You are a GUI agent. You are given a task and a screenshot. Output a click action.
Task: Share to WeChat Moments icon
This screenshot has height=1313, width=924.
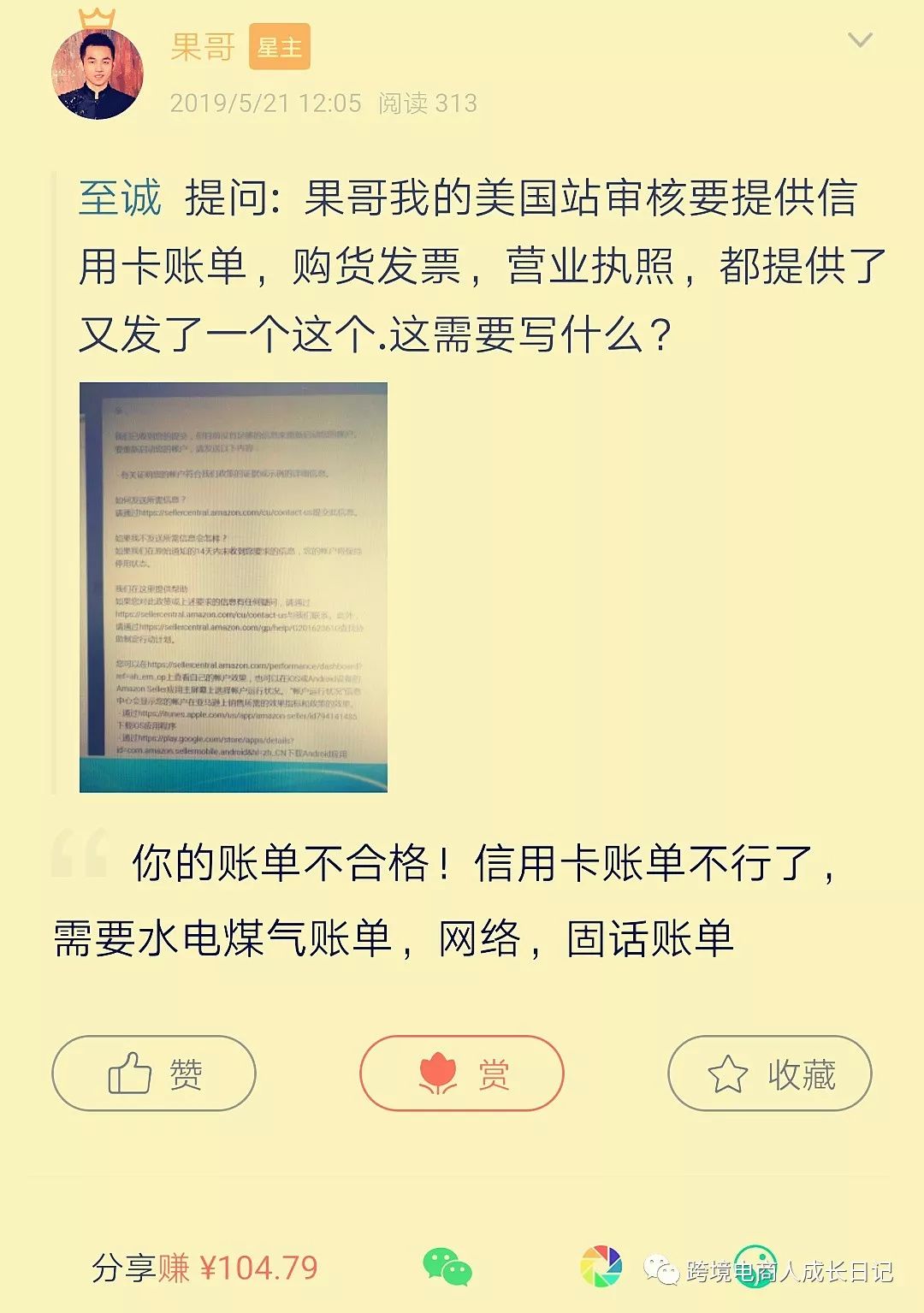click(x=601, y=1267)
